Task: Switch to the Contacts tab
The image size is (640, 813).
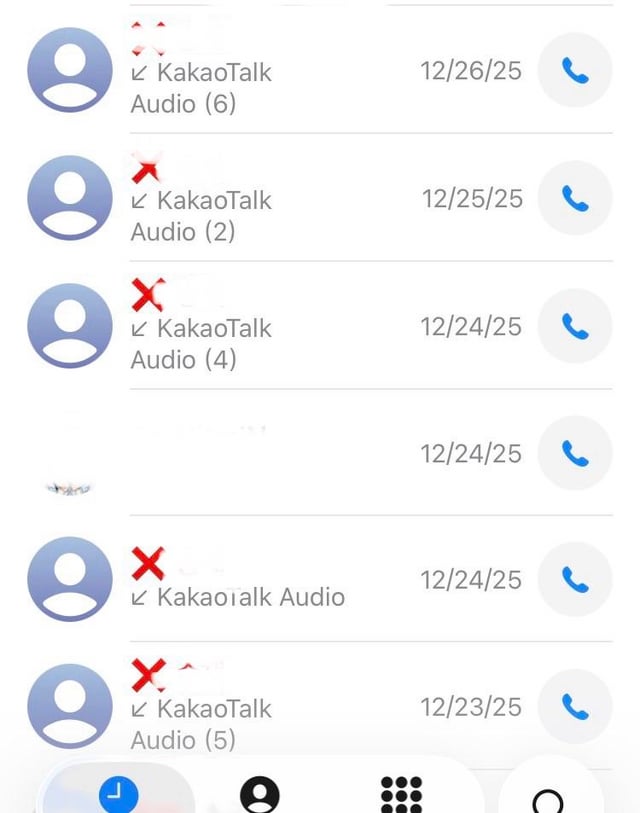Action: 260,796
